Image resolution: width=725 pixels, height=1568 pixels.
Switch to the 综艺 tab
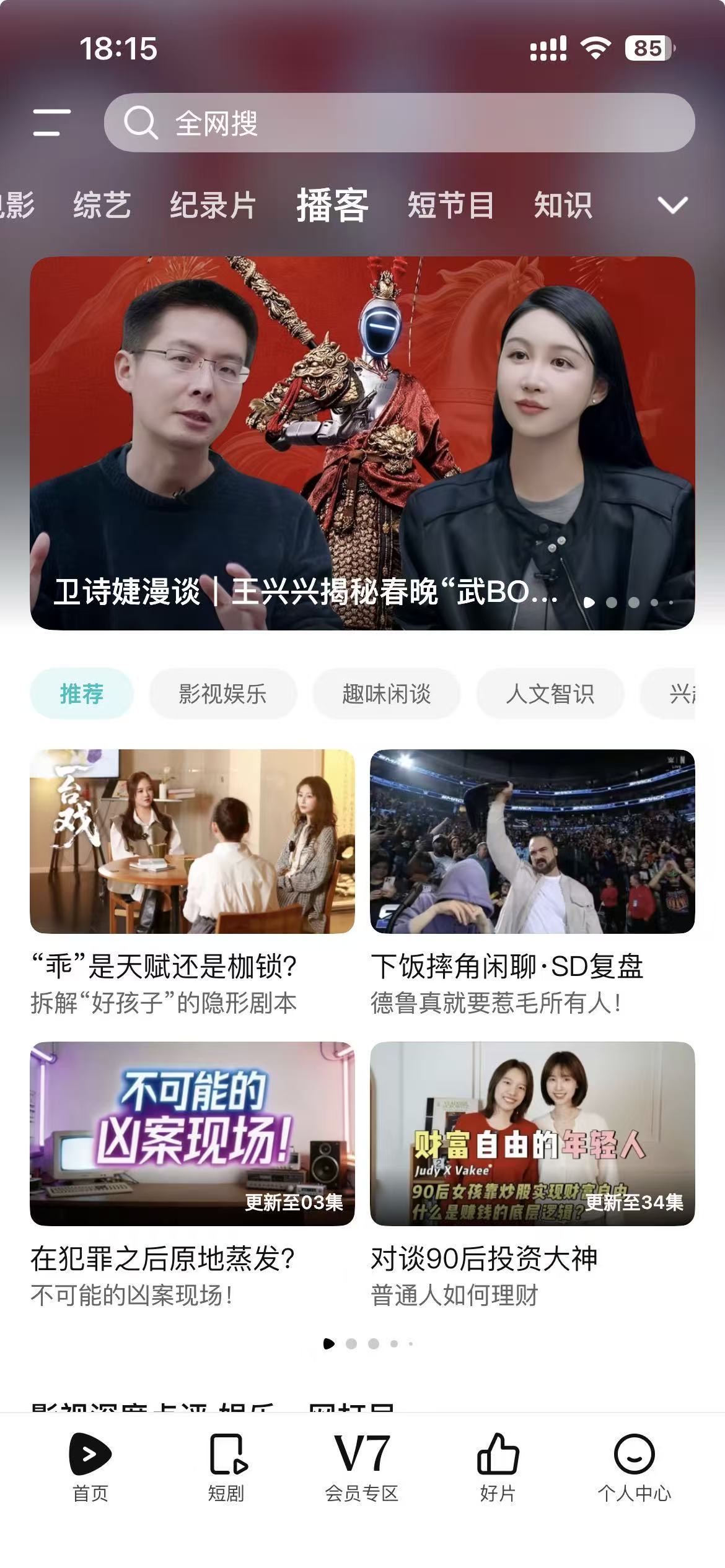102,205
